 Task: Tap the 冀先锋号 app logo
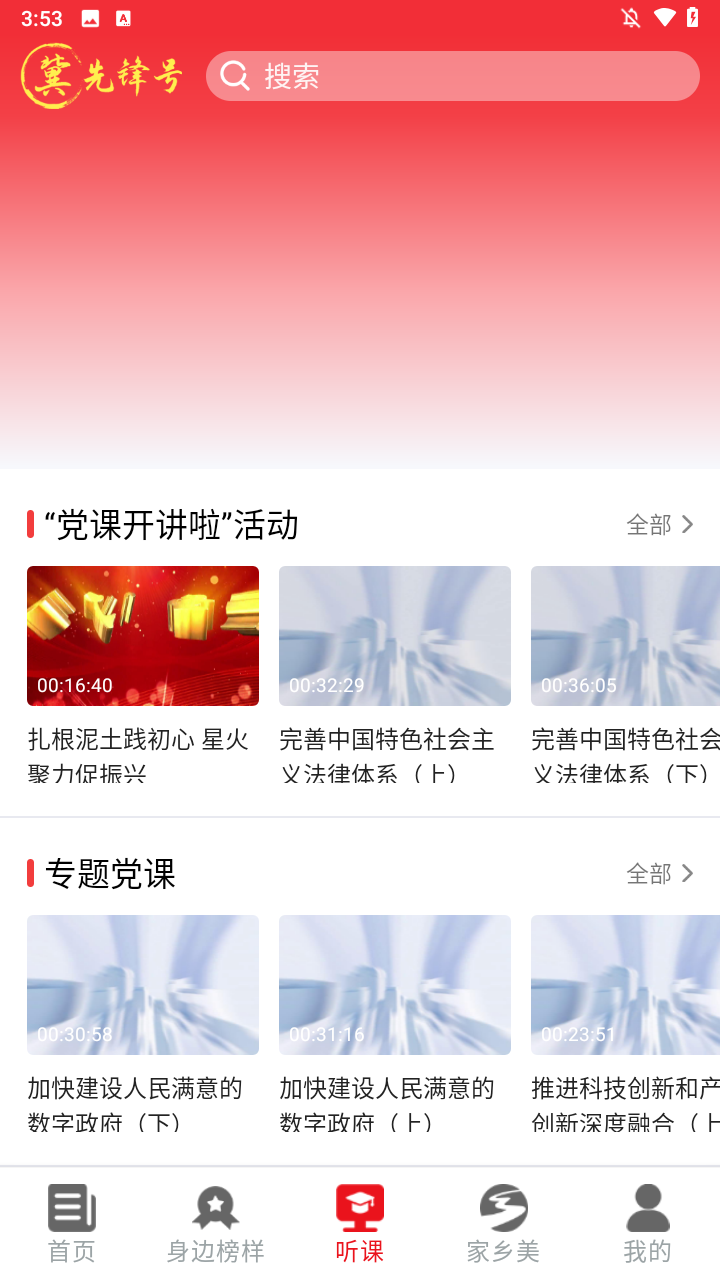coord(101,75)
